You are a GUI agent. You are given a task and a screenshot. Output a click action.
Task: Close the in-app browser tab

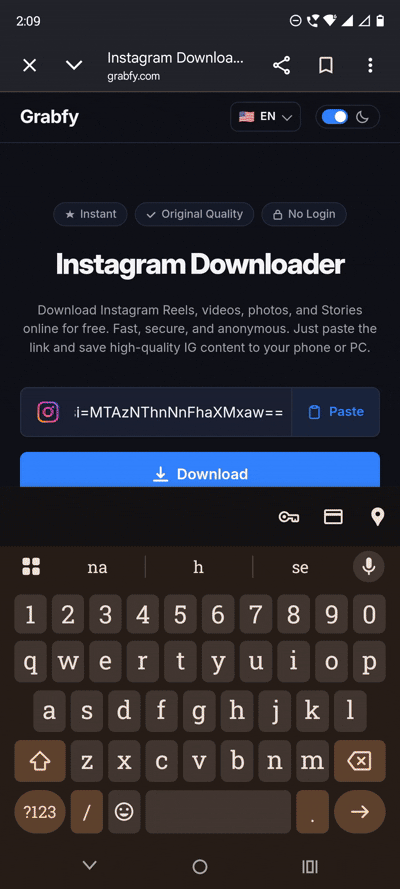(x=29, y=66)
